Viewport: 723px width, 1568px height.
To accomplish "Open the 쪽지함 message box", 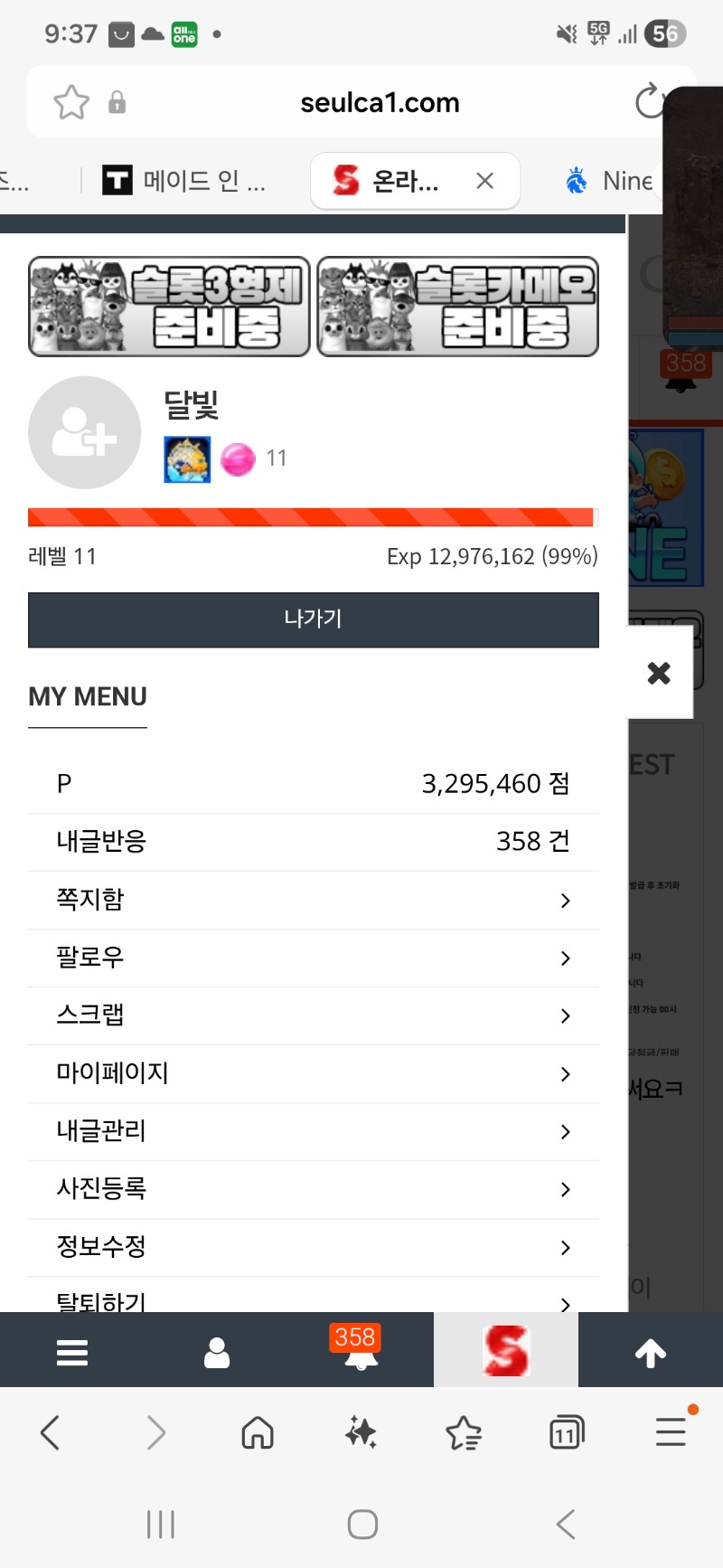I will coord(313,900).
